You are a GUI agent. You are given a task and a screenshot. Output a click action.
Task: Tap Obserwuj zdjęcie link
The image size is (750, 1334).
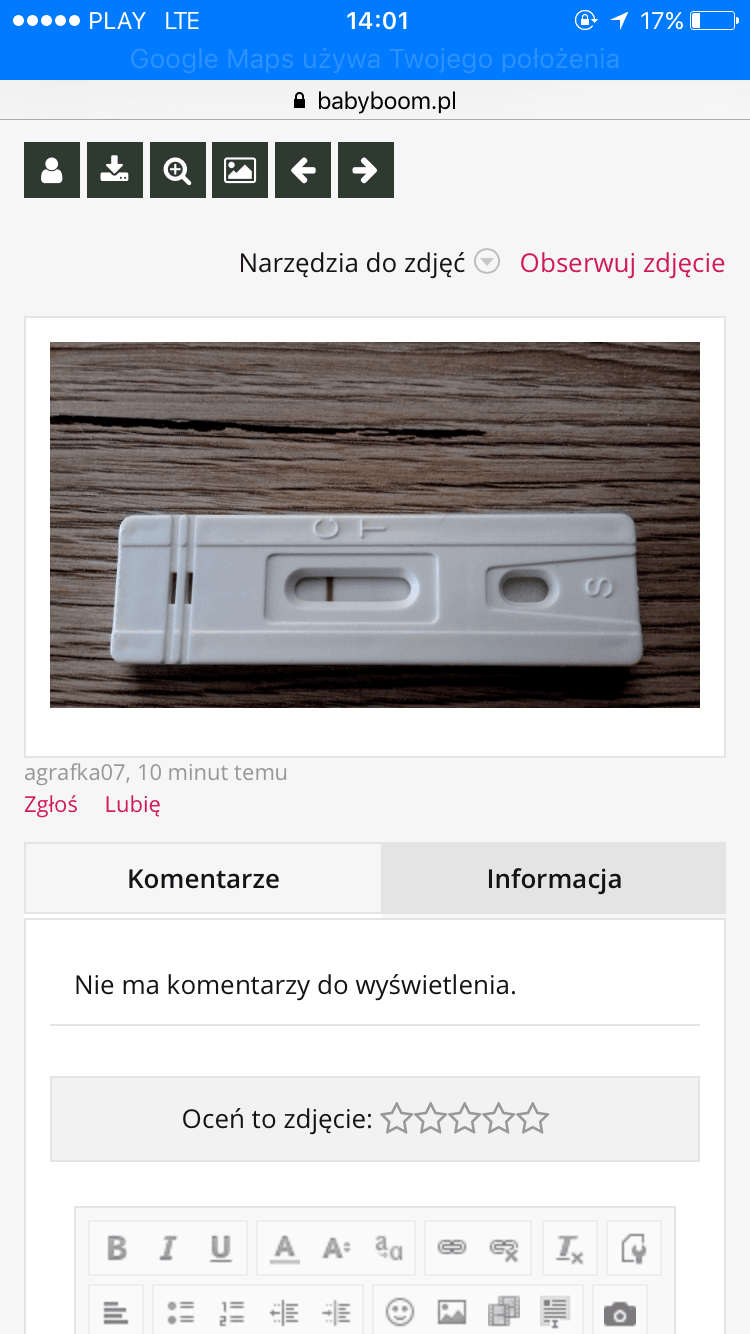click(x=622, y=263)
